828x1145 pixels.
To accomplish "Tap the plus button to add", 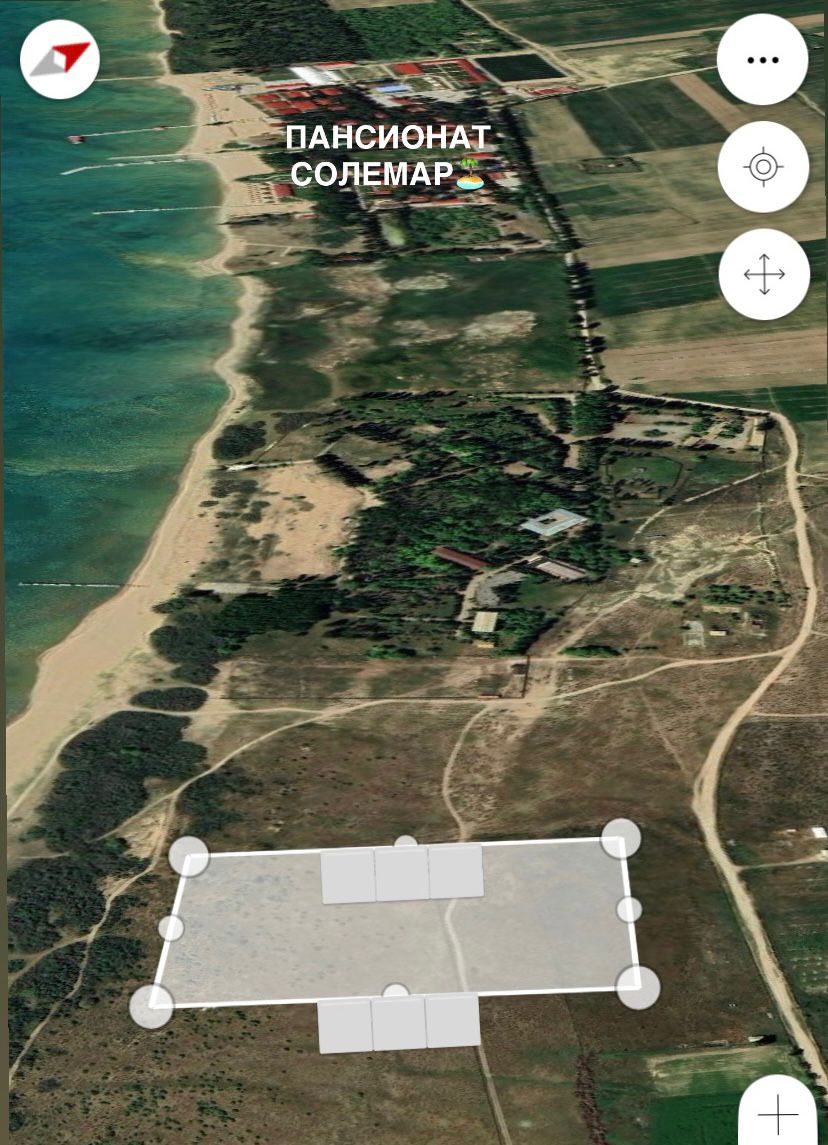I will click(778, 1112).
